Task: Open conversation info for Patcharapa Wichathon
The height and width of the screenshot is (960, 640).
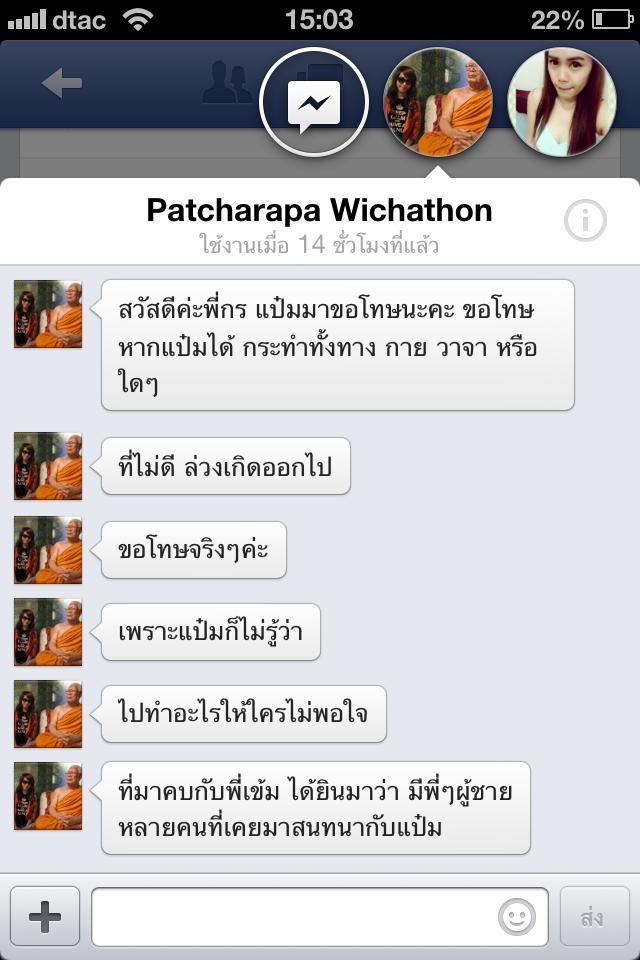Action: click(585, 220)
